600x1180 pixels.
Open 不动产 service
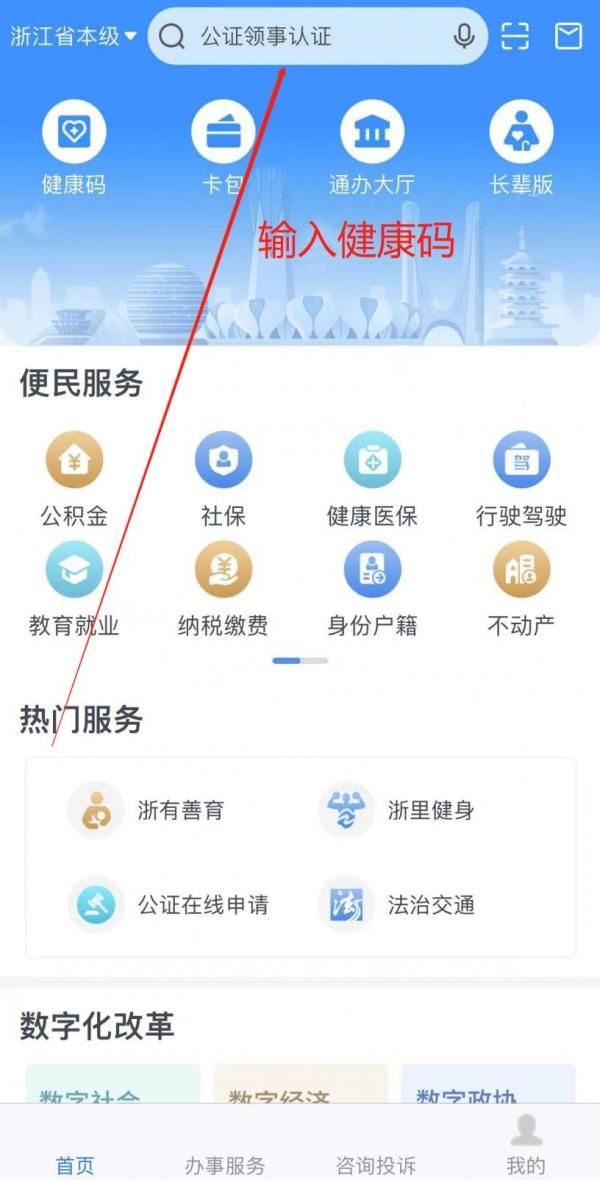(x=521, y=589)
